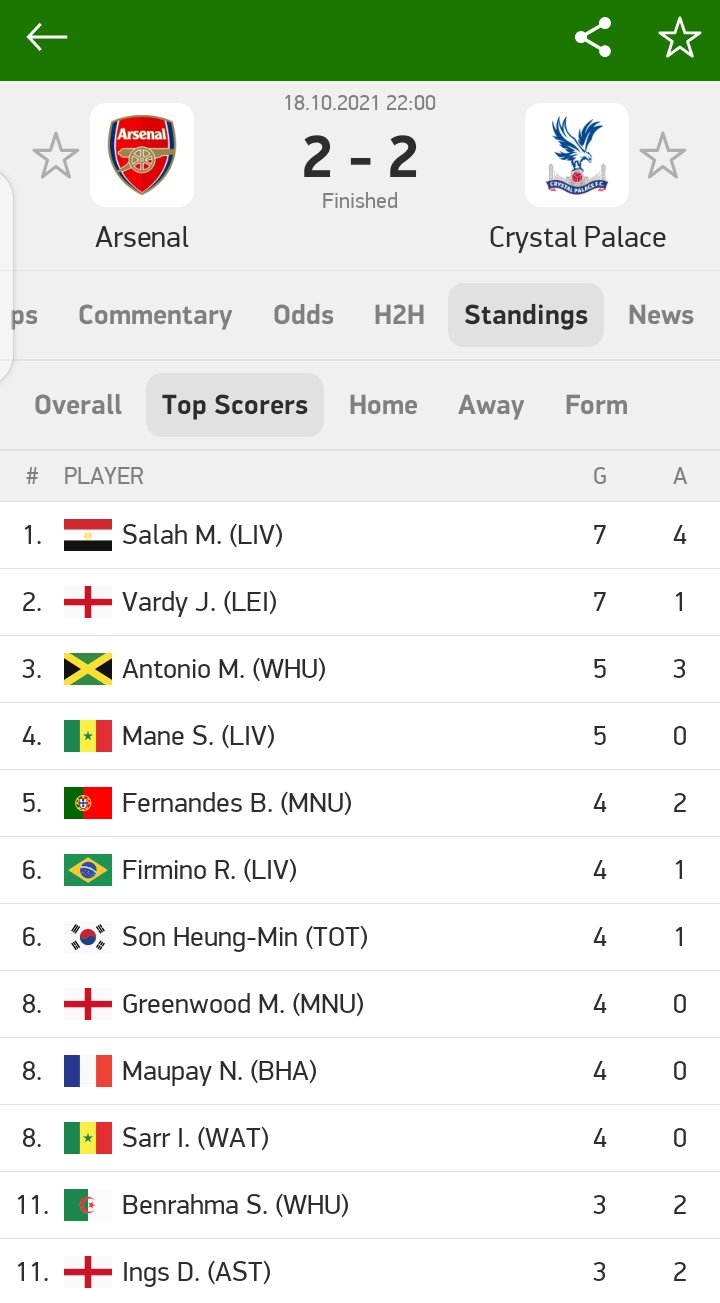Show the Overall standings
This screenshot has height=1303, width=720.
pos(78,405)
